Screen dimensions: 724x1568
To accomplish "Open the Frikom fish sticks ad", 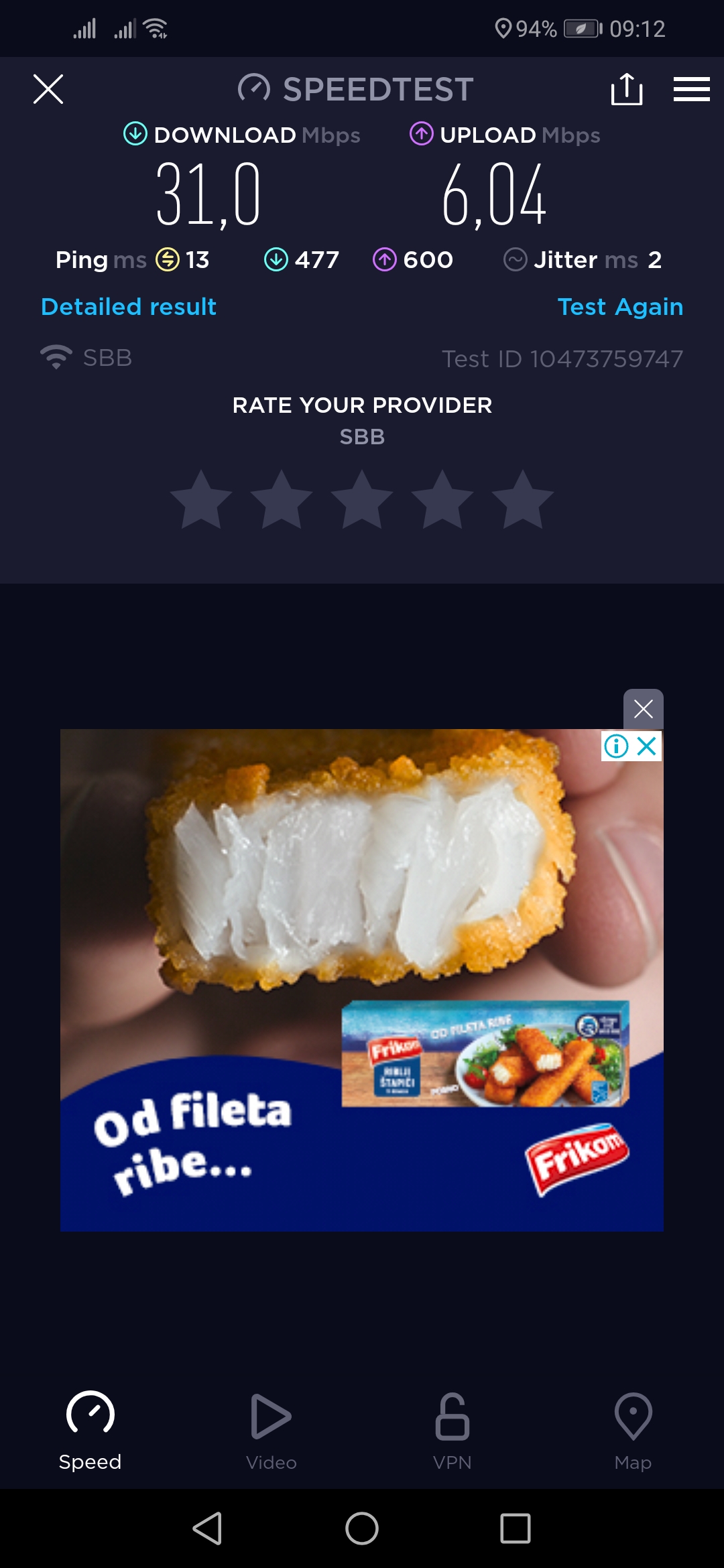I will click(x=362, y=978).
